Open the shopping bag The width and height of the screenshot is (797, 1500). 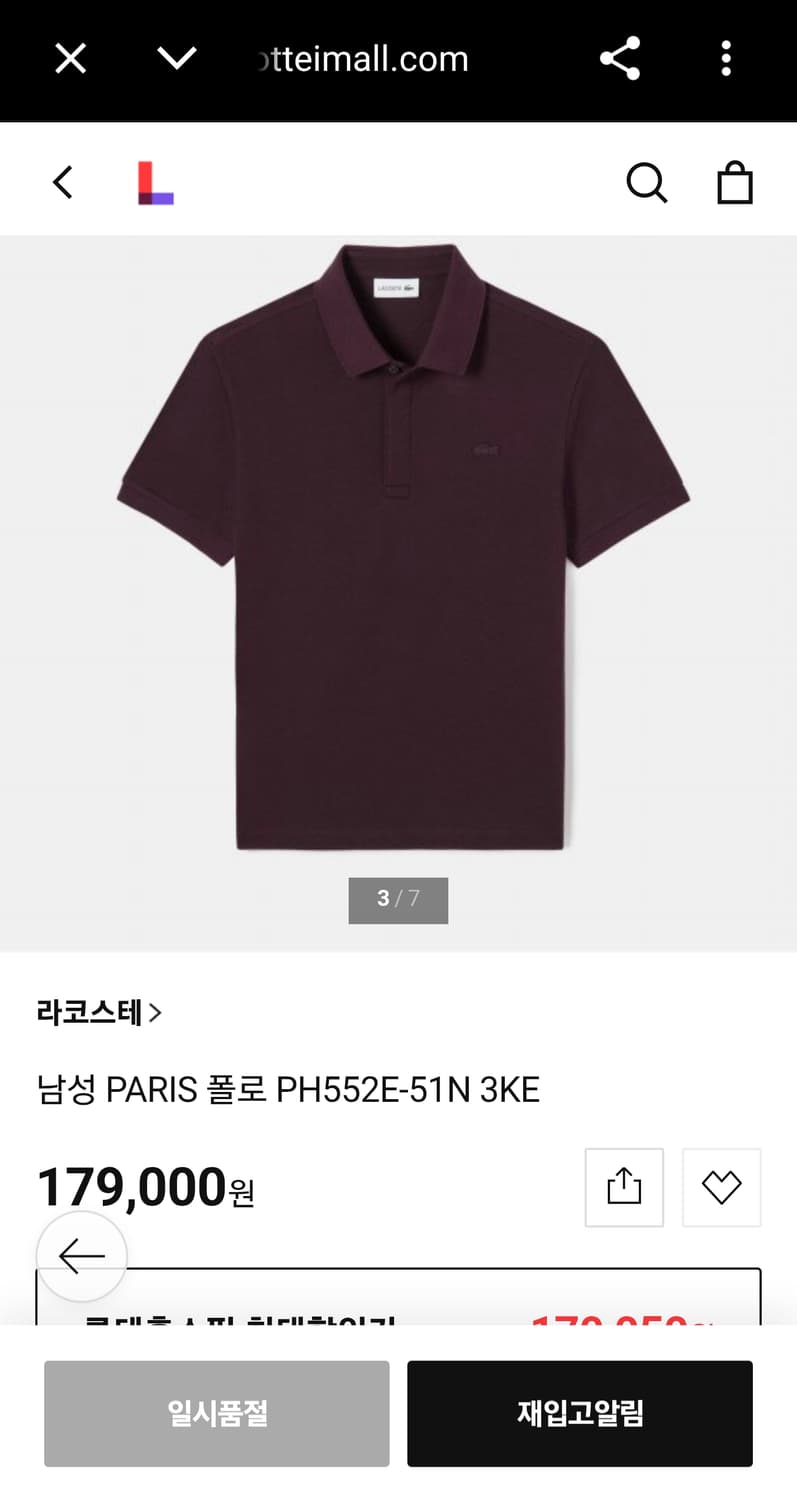[735, 183]
